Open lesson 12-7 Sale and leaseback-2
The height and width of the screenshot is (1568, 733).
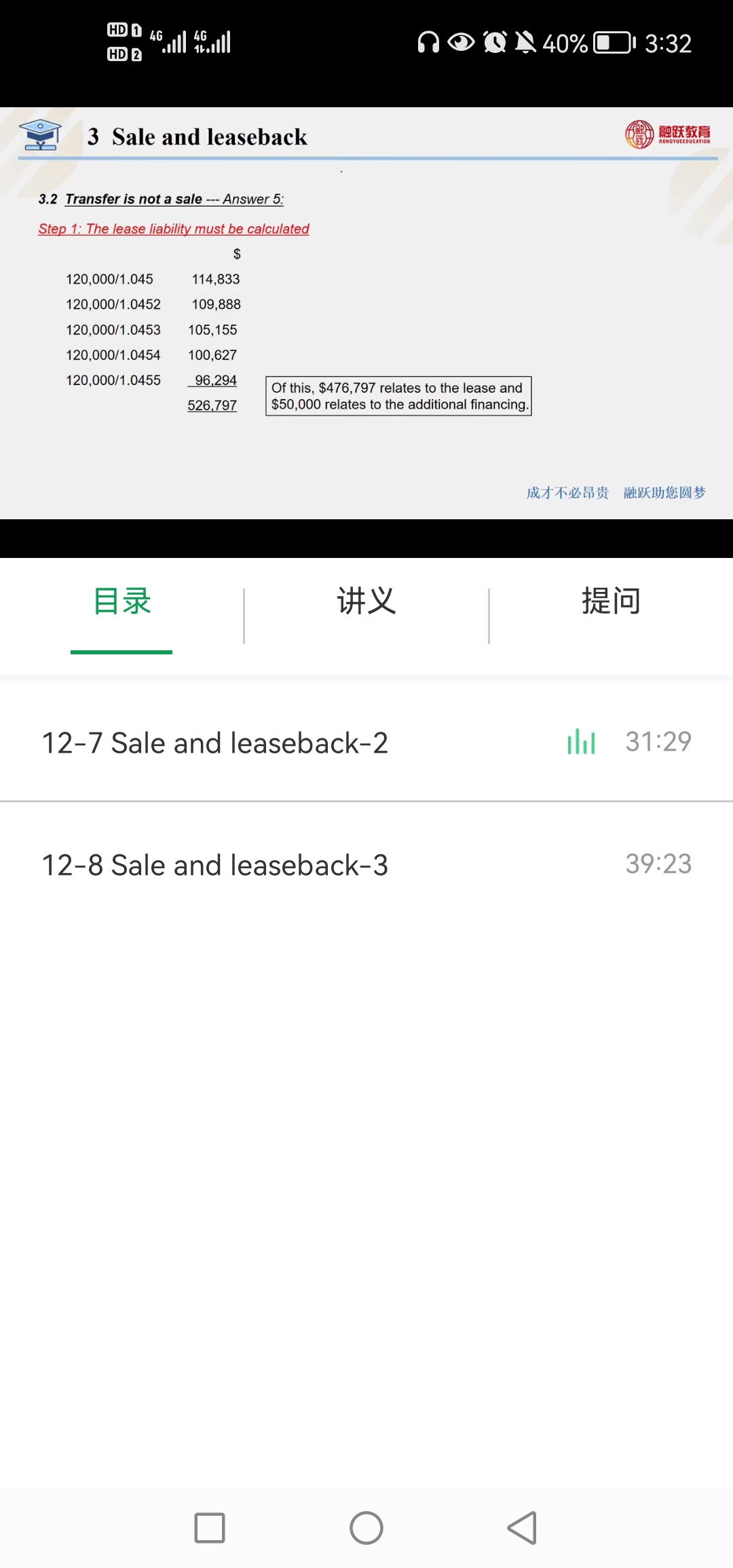[x=366, y=742]
